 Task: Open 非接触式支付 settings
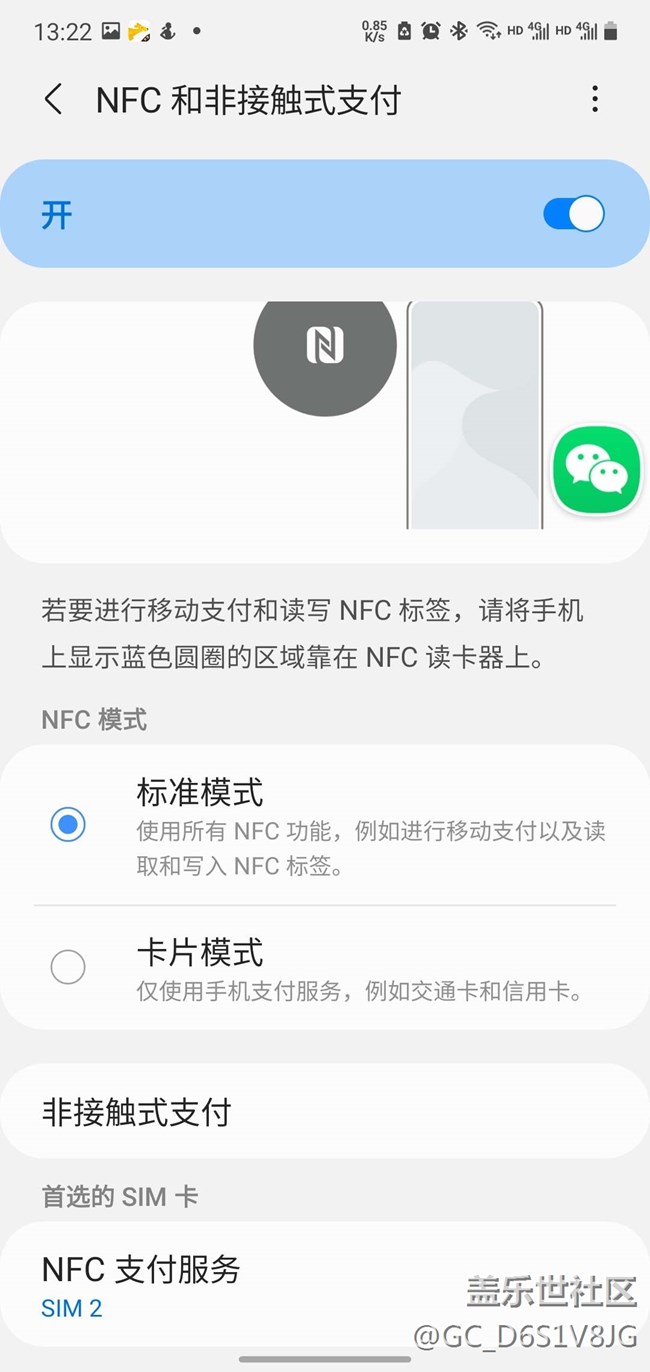pos(324,1112)
